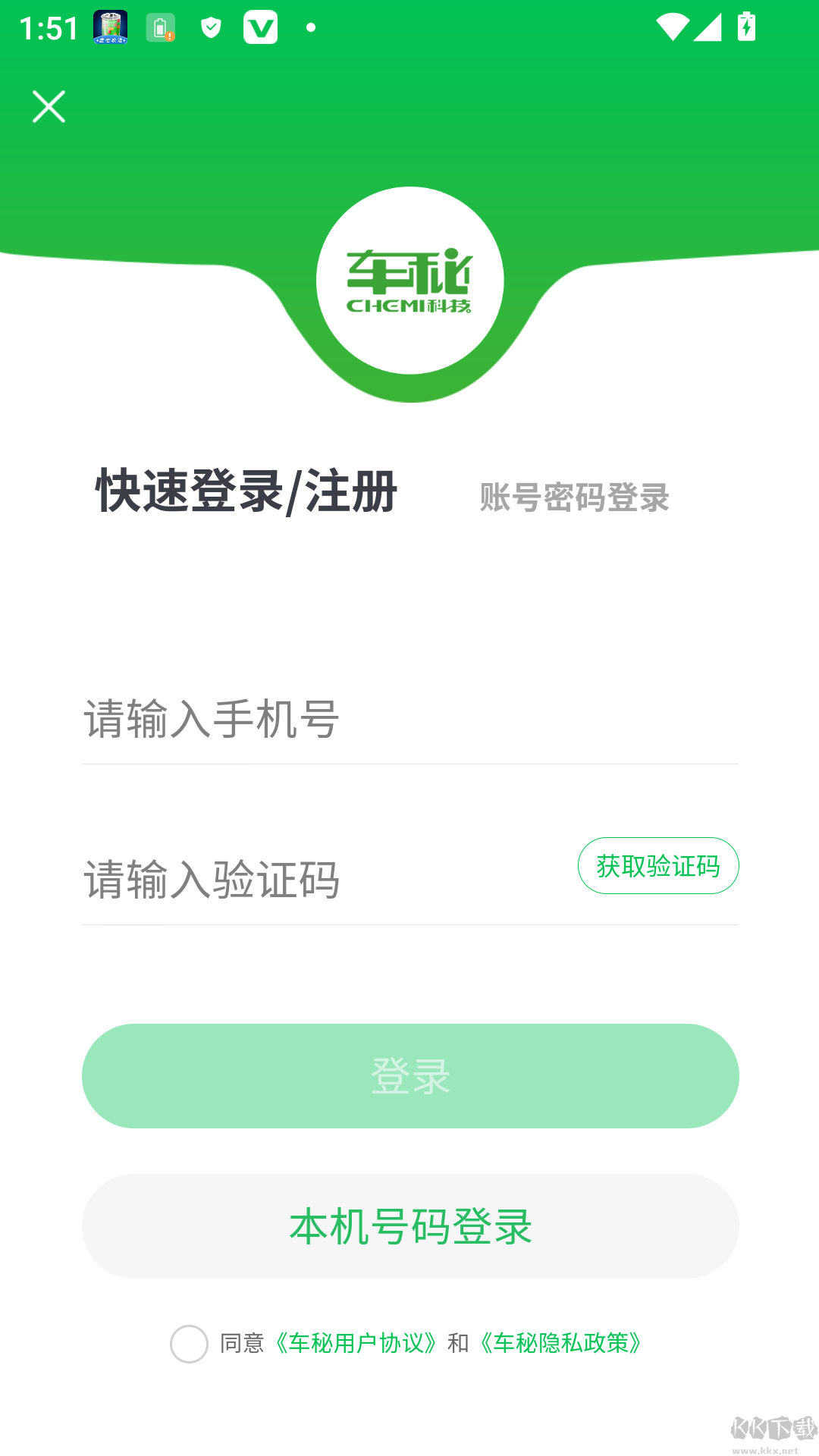Close the login screen with the X
The width and height of the screenshot is (819, 1456).
pos(49,106)
